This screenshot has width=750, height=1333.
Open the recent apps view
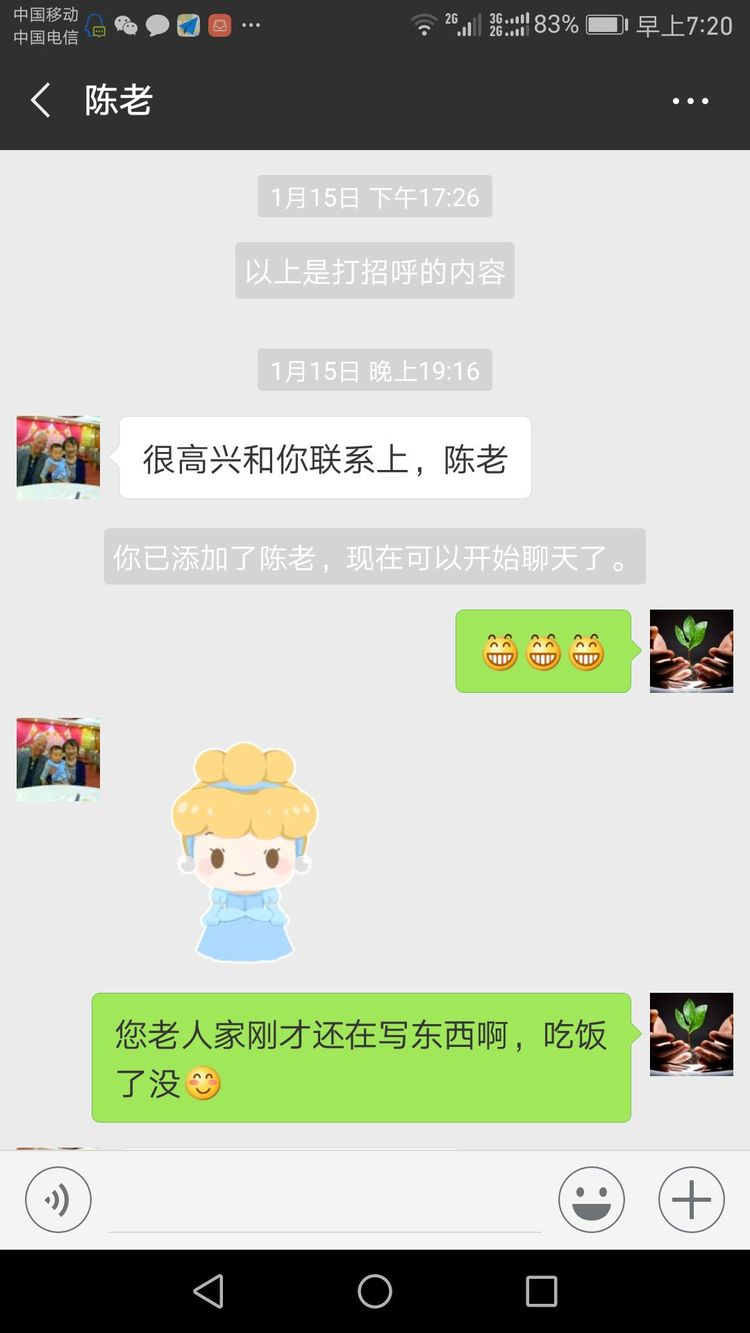(x=541, y=1291)
